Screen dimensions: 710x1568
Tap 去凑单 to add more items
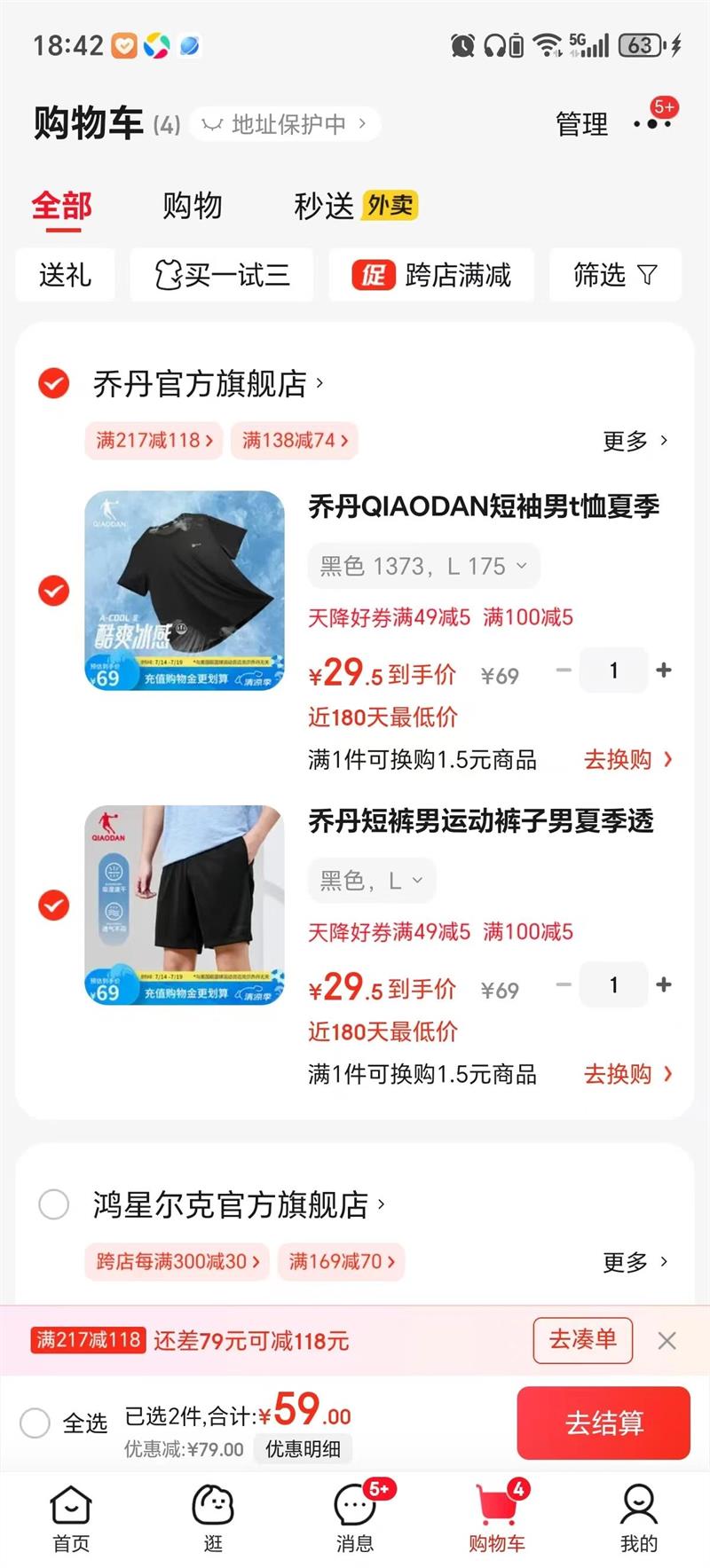tap(582, 1339)
